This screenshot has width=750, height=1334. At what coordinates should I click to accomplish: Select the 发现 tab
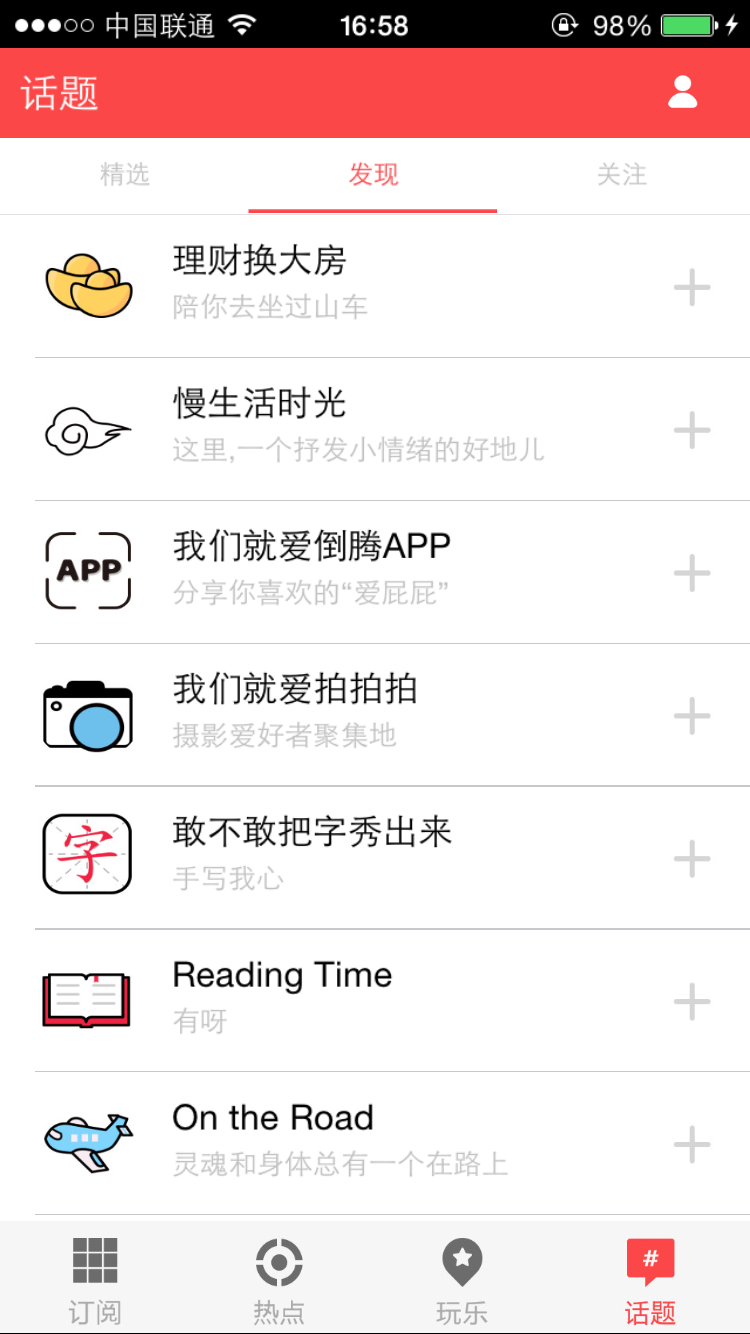pyautogui.click(x=373, y=175)
